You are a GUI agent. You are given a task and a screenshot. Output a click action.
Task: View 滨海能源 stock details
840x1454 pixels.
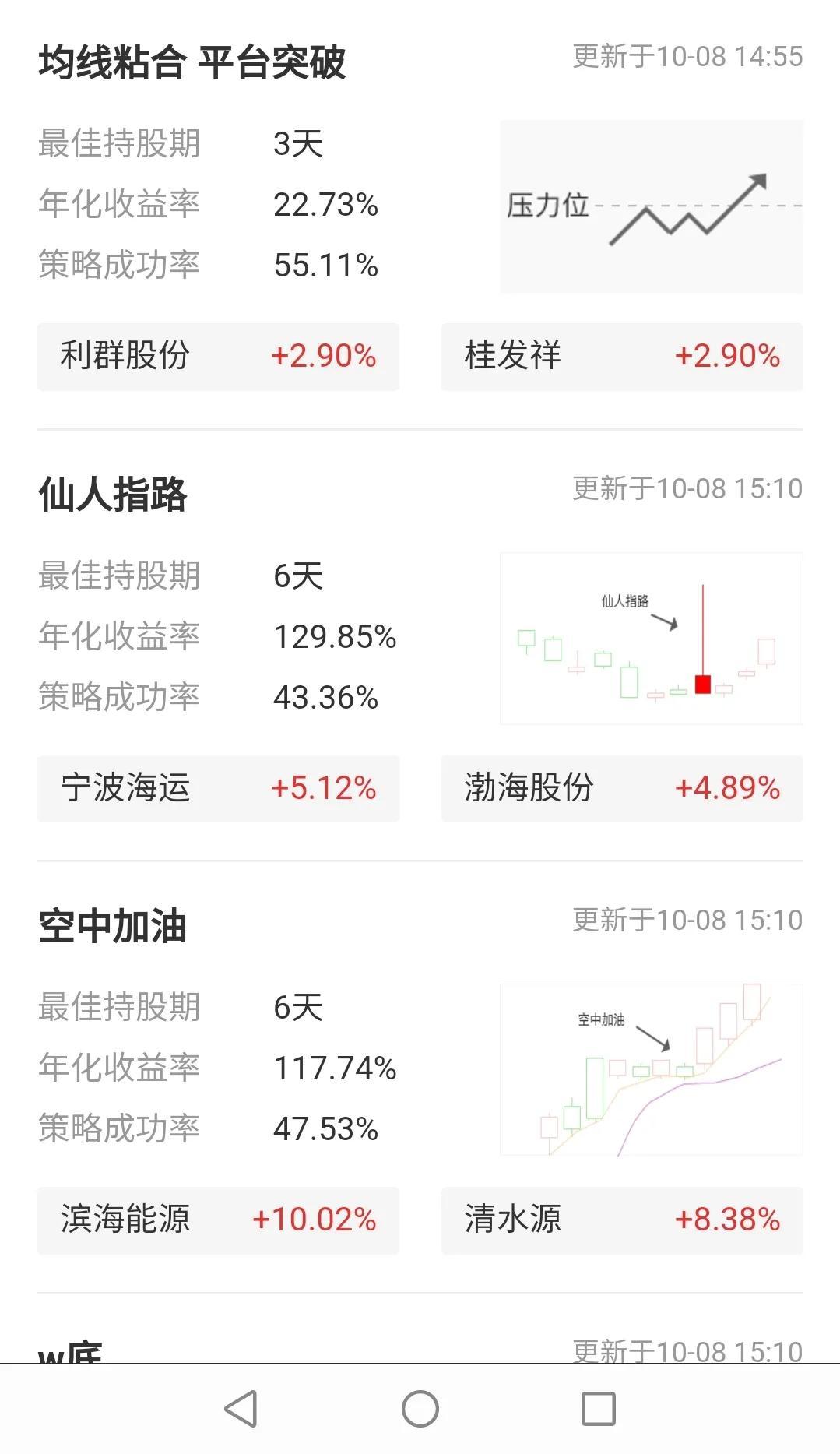218,1220
